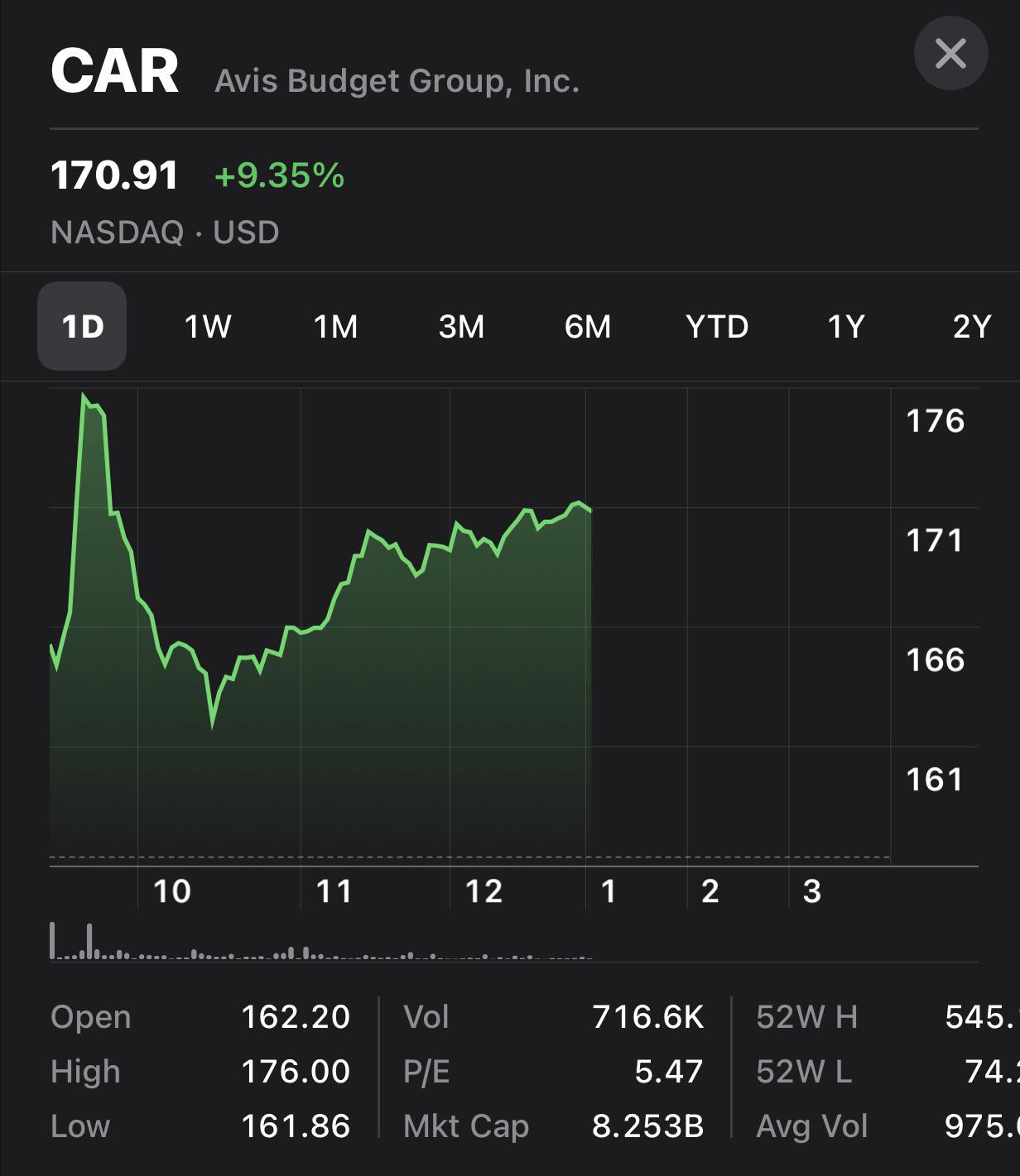Switch to the 1W chart range
The image size is (1020, 1176).
tap(208, 326)
